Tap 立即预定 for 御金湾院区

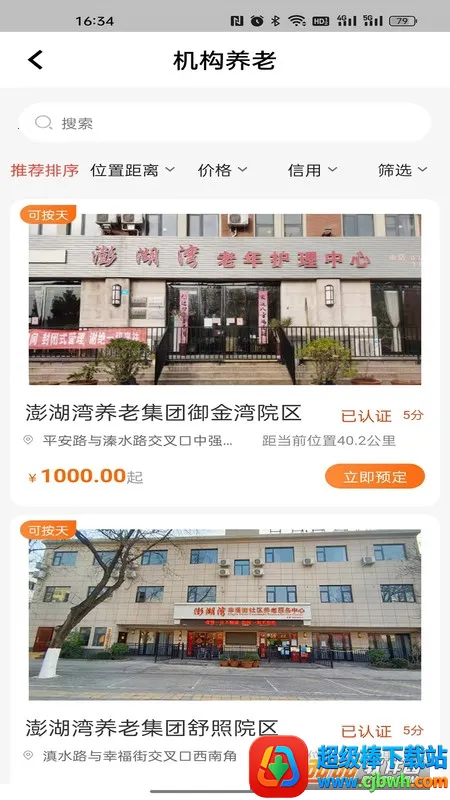pos(375,477)
